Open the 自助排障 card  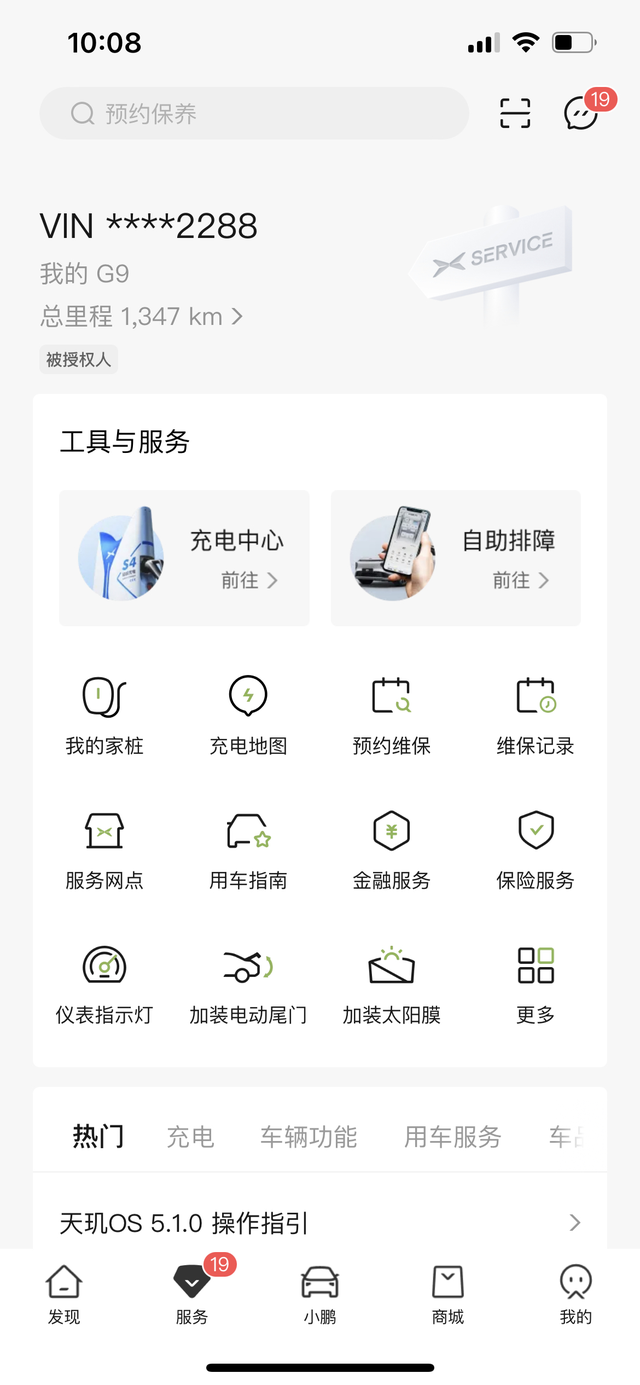tap(456, 558)
